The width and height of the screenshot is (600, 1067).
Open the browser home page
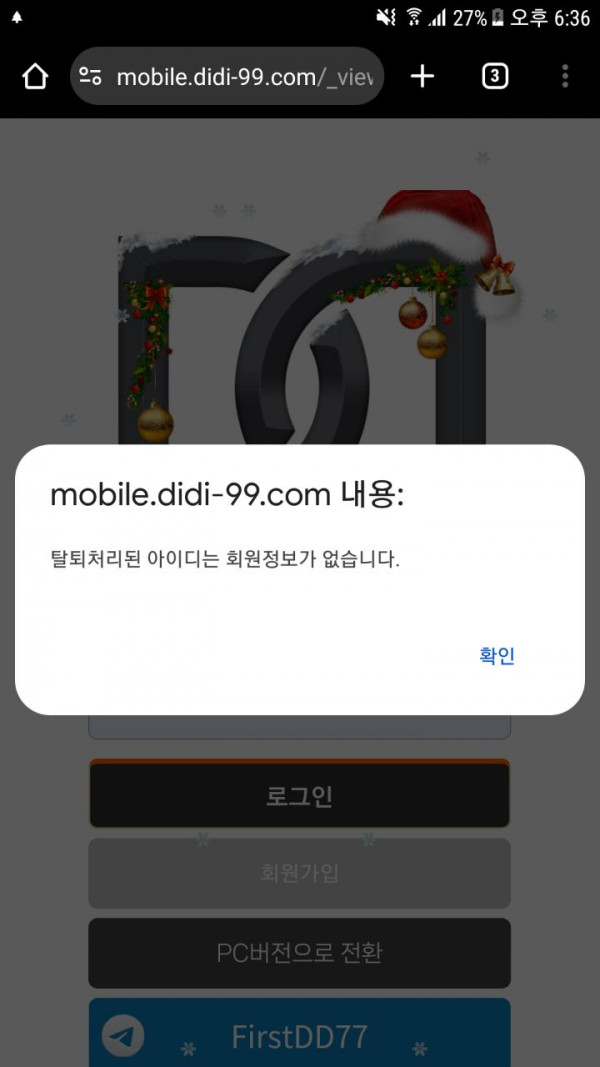35,76
